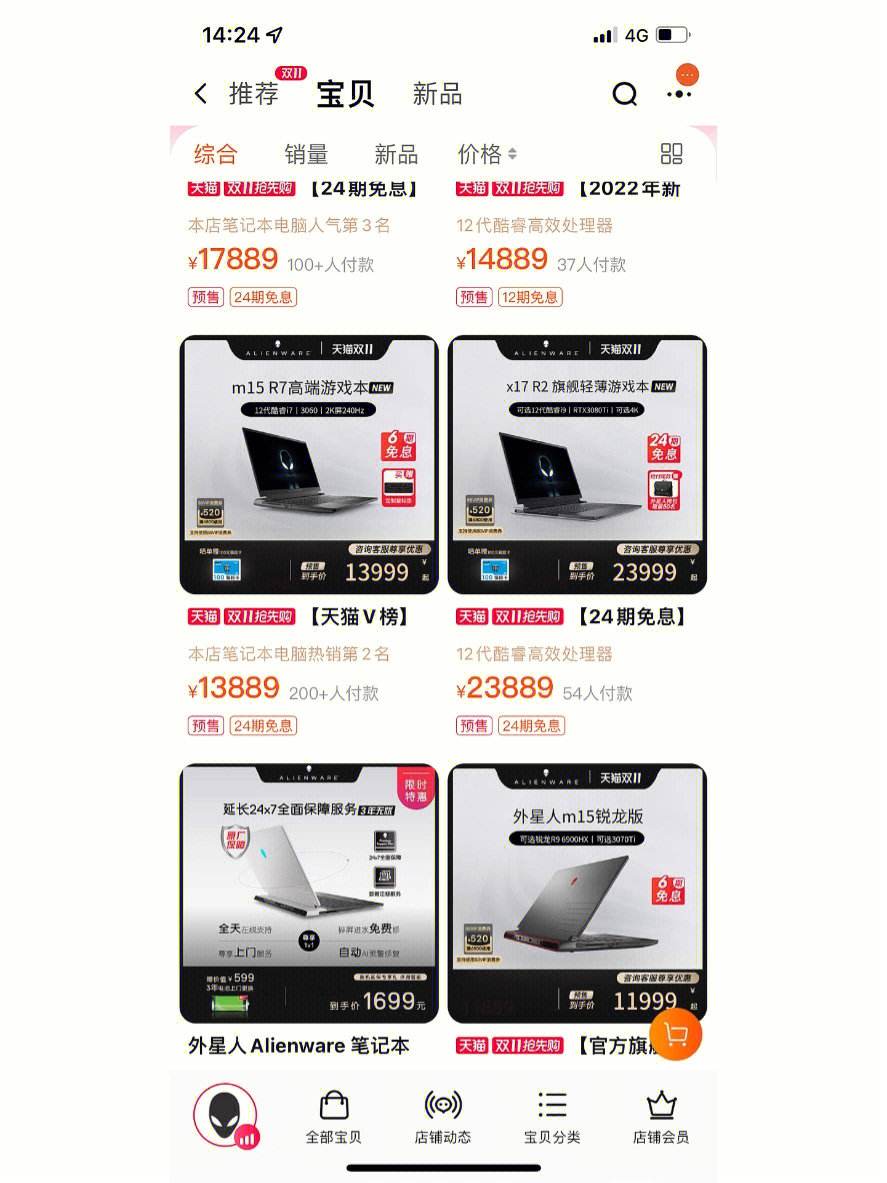Go back with the arrow icon
The height and width of the screenshot is (1183, 887).
click(201, 94)
